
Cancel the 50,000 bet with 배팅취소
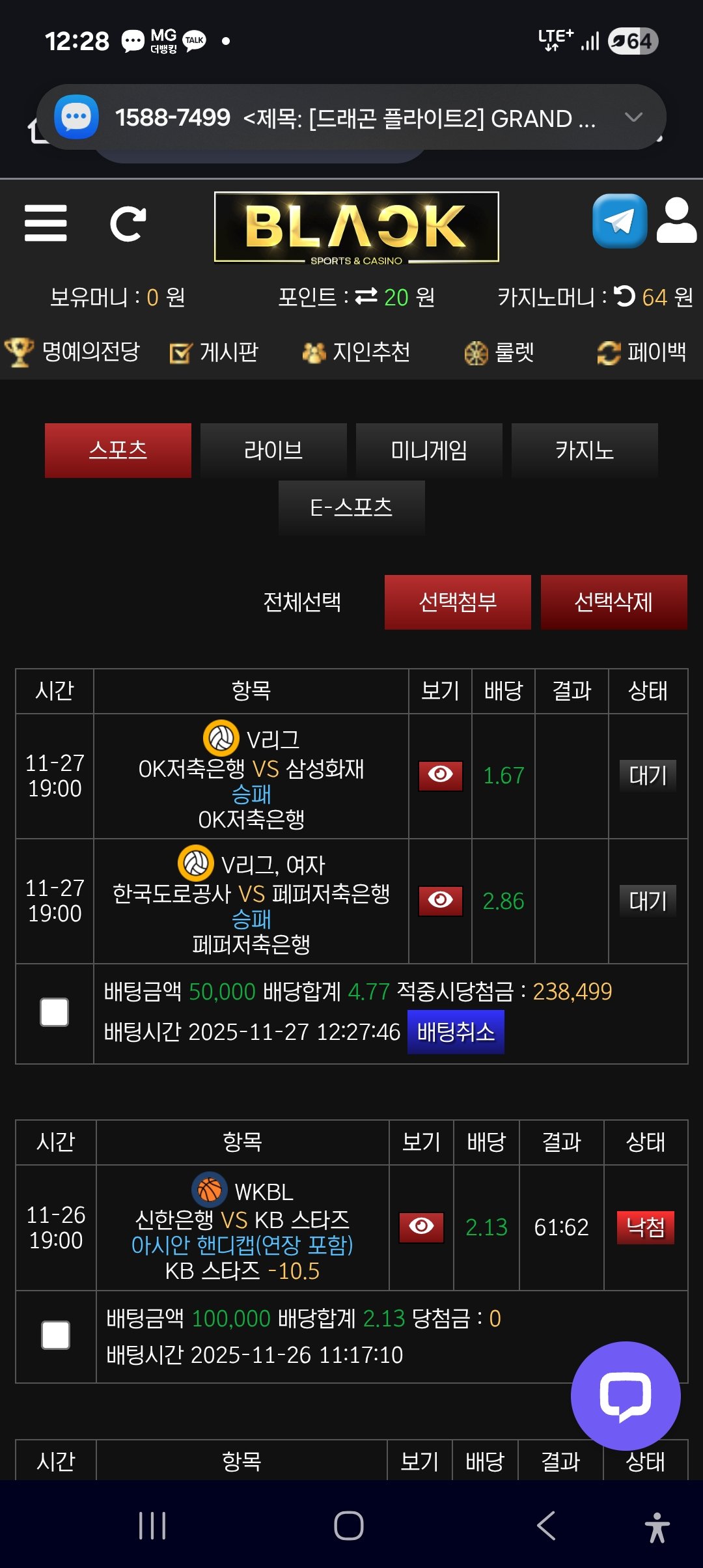456,1032
